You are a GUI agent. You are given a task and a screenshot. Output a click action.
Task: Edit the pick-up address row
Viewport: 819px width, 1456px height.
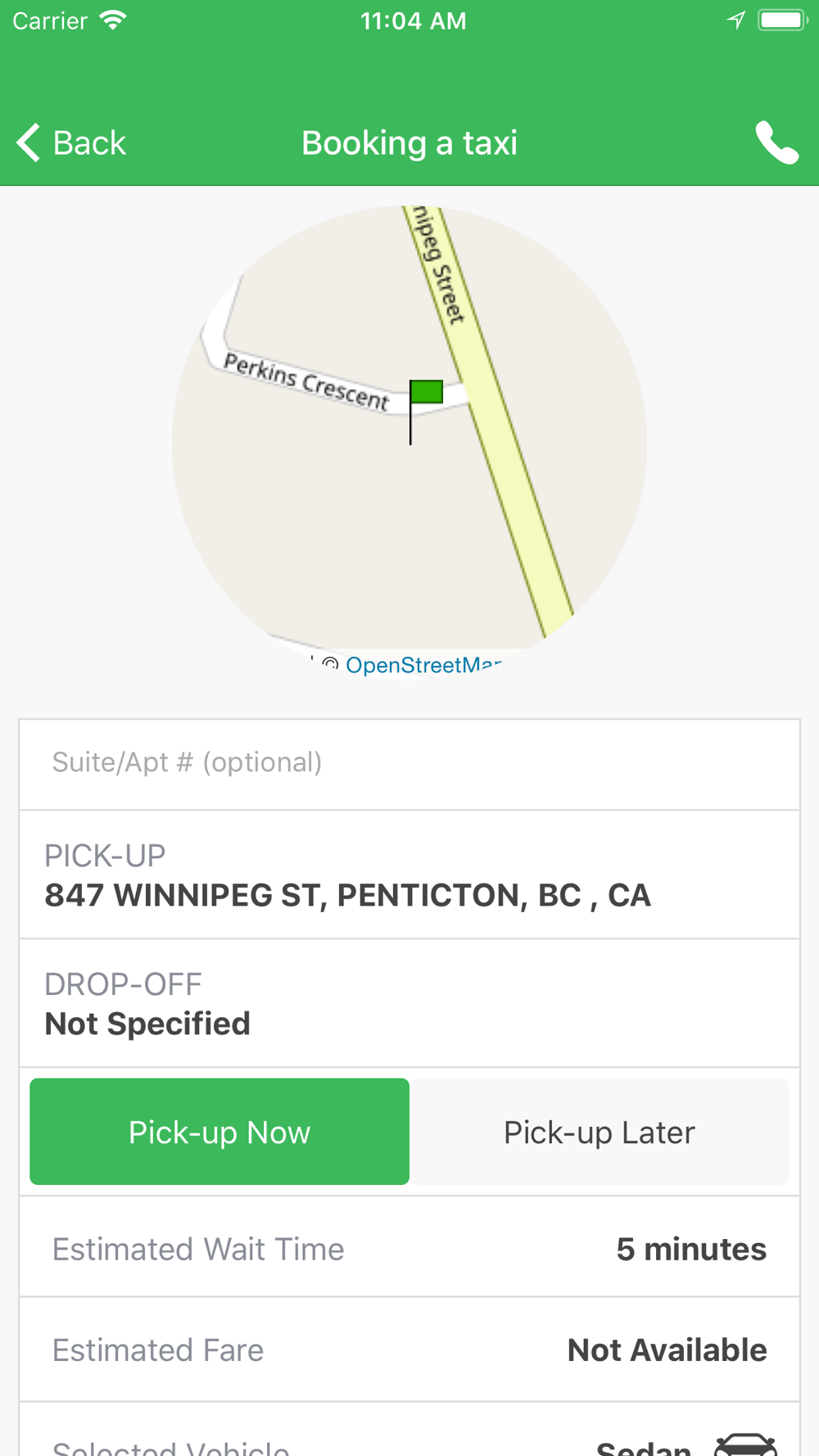(x=409, y=875)
